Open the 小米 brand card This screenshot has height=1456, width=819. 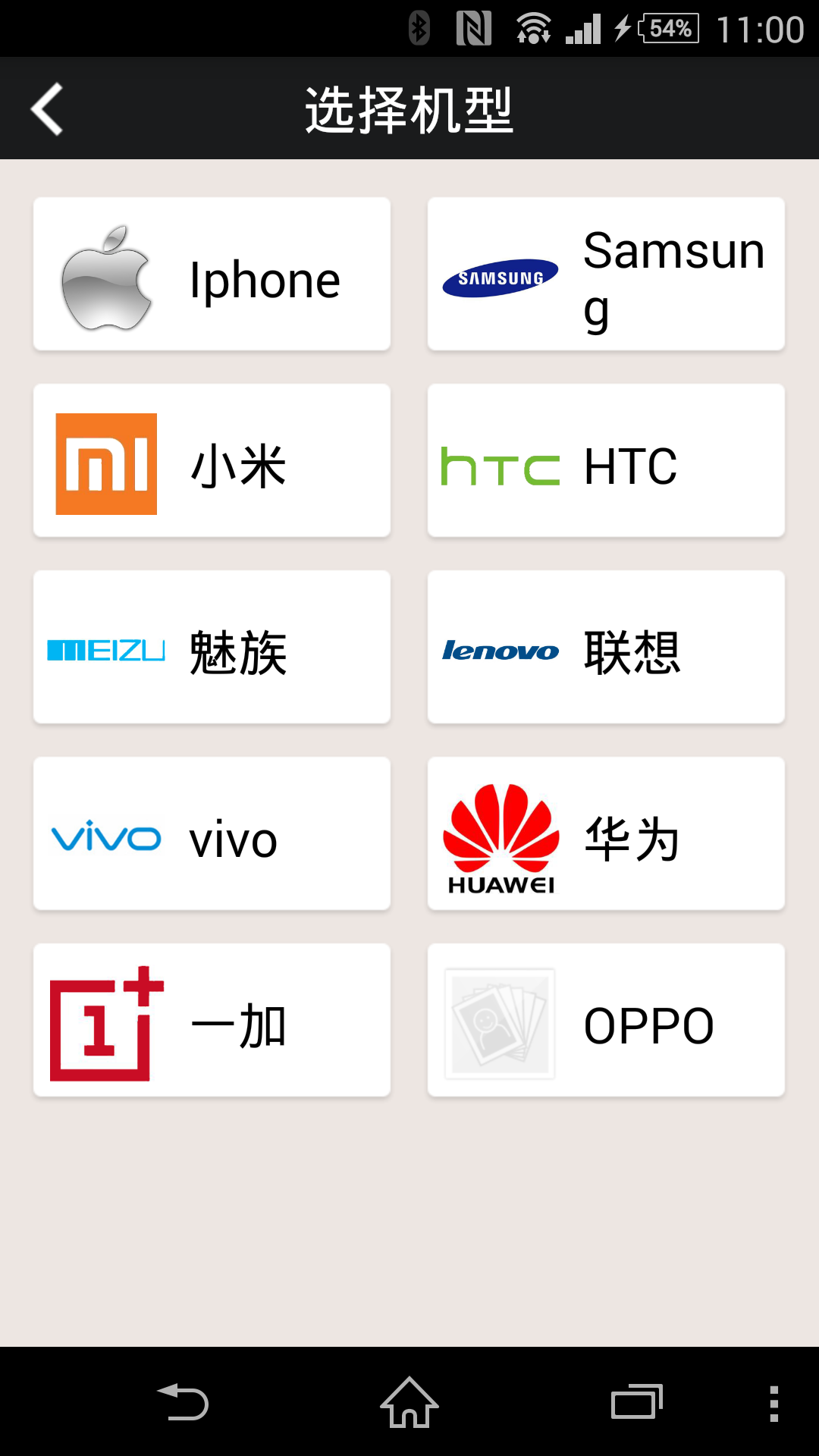pyautogui.click(x=212, y=460)
